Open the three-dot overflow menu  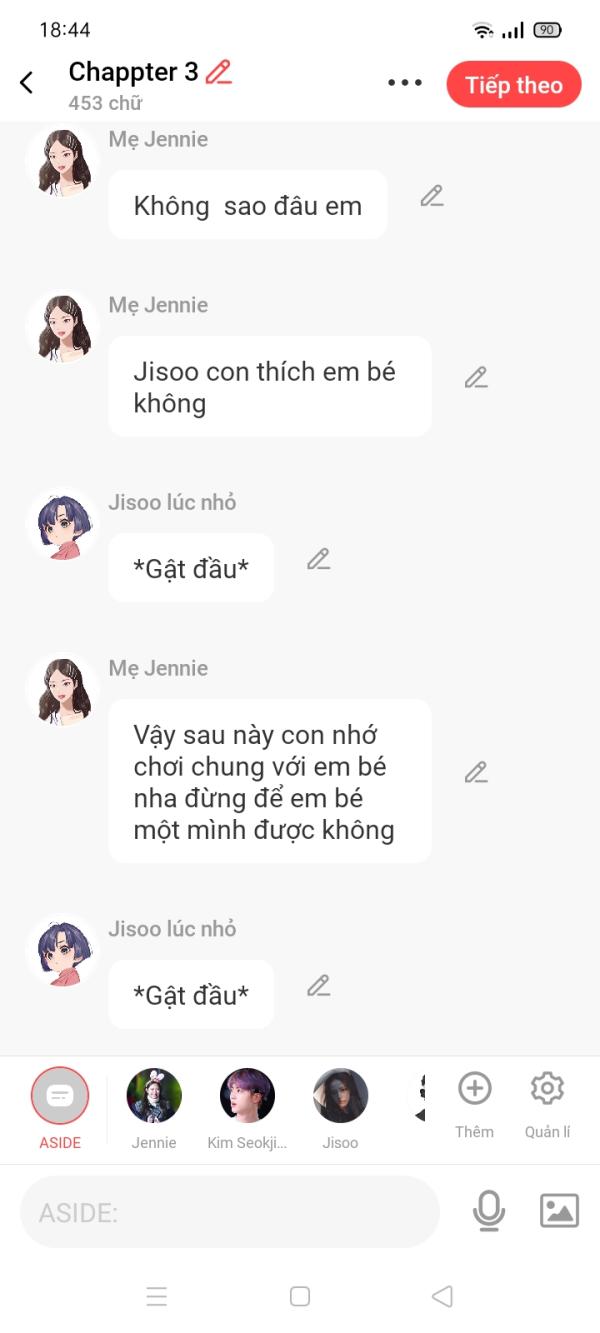[405, 83]
